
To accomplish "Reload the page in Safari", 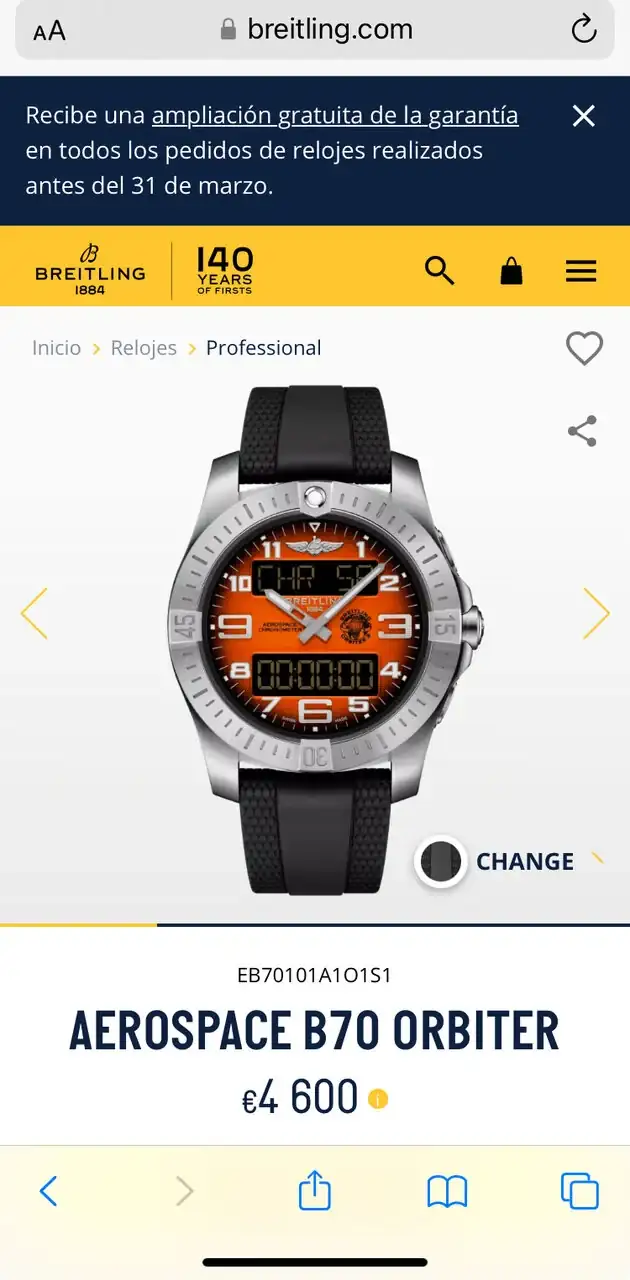I will click(x=584, y=30).
